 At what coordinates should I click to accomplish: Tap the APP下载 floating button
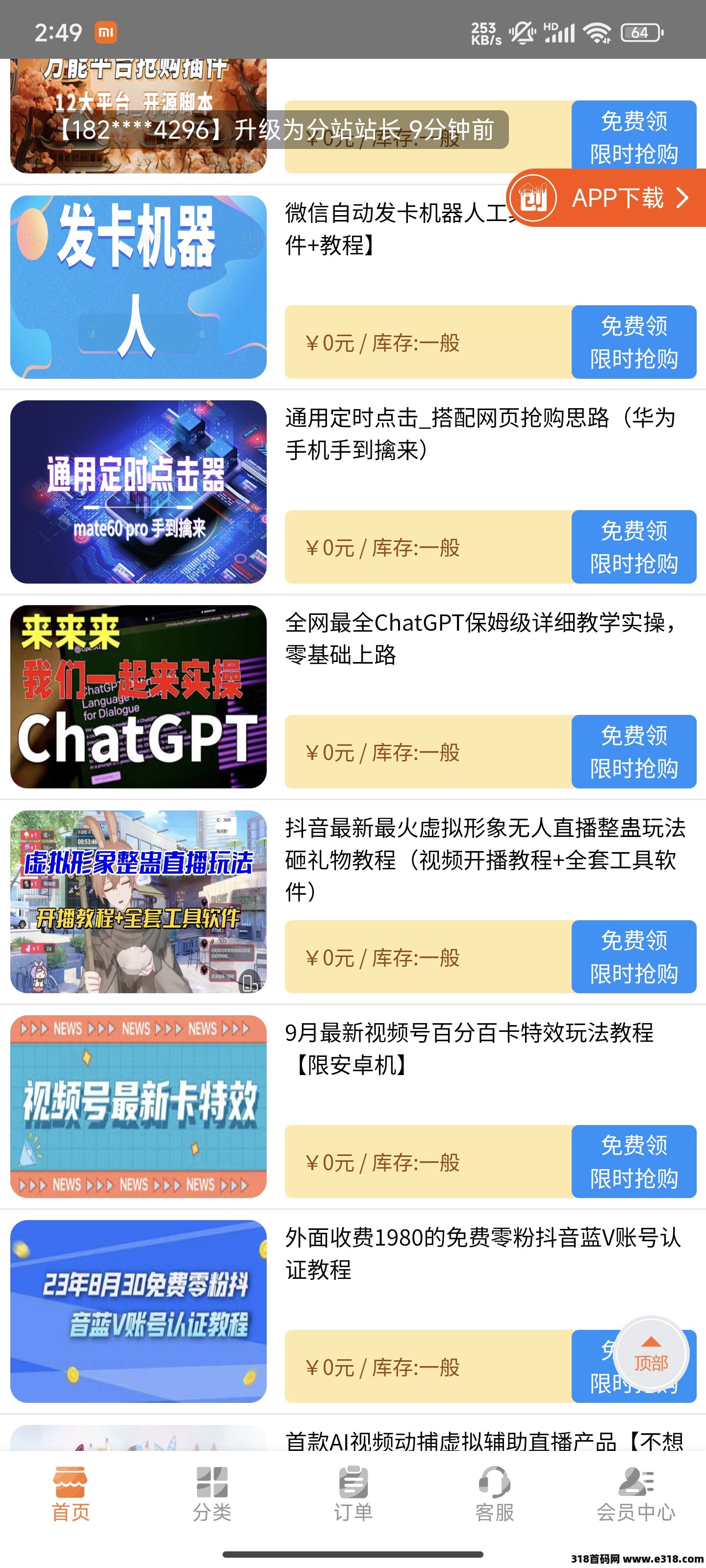point(608,198)
